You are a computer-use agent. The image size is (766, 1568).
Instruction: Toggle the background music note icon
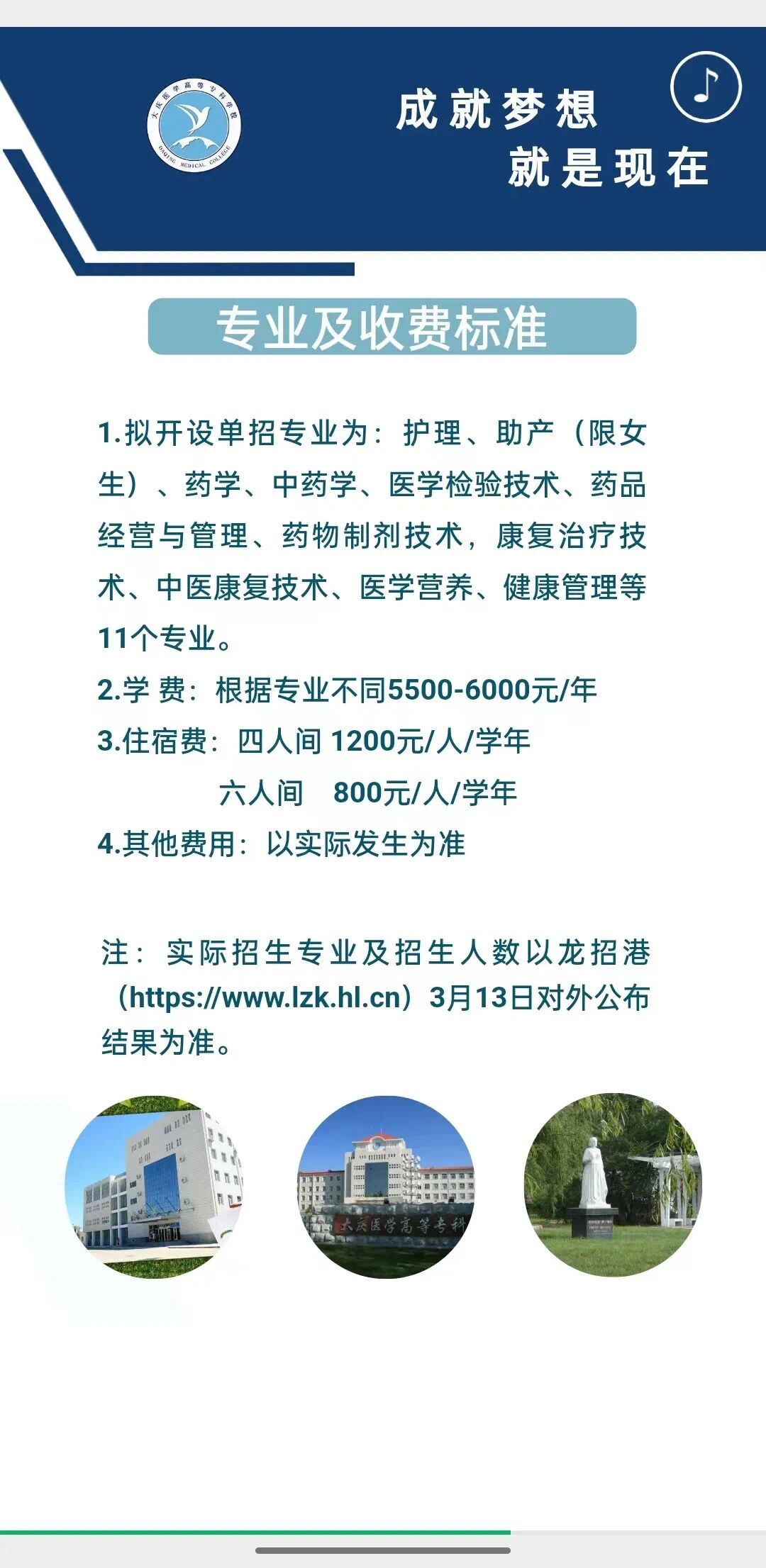705,87
